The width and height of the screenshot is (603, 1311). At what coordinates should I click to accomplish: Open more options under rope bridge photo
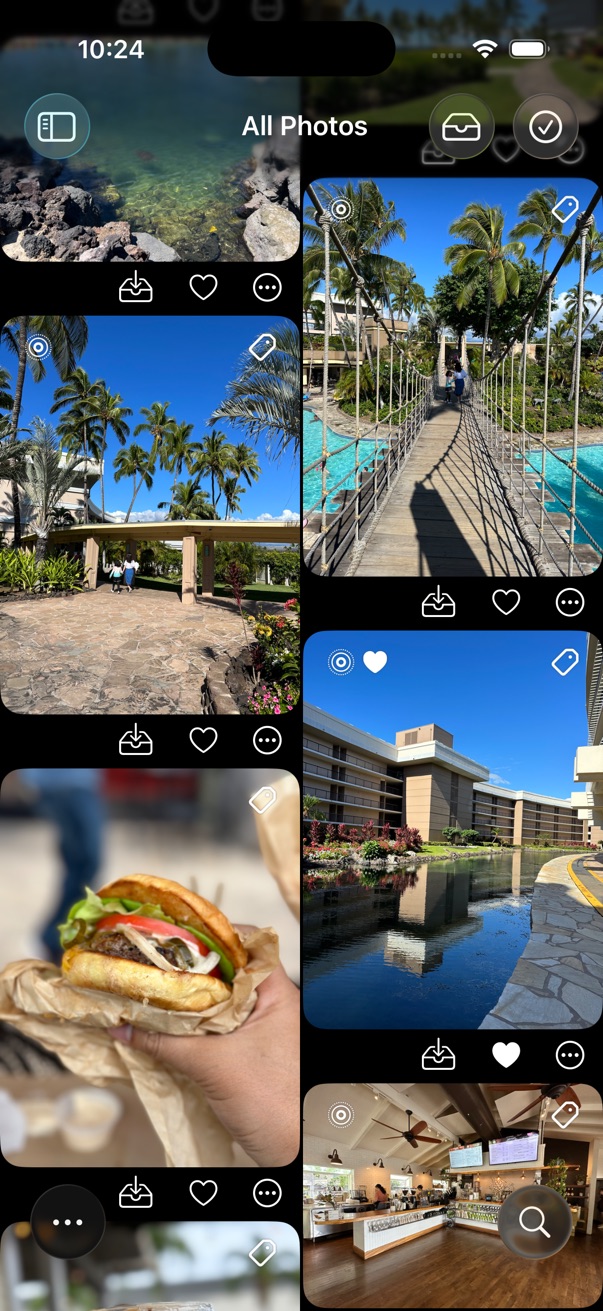pos(570,602)
